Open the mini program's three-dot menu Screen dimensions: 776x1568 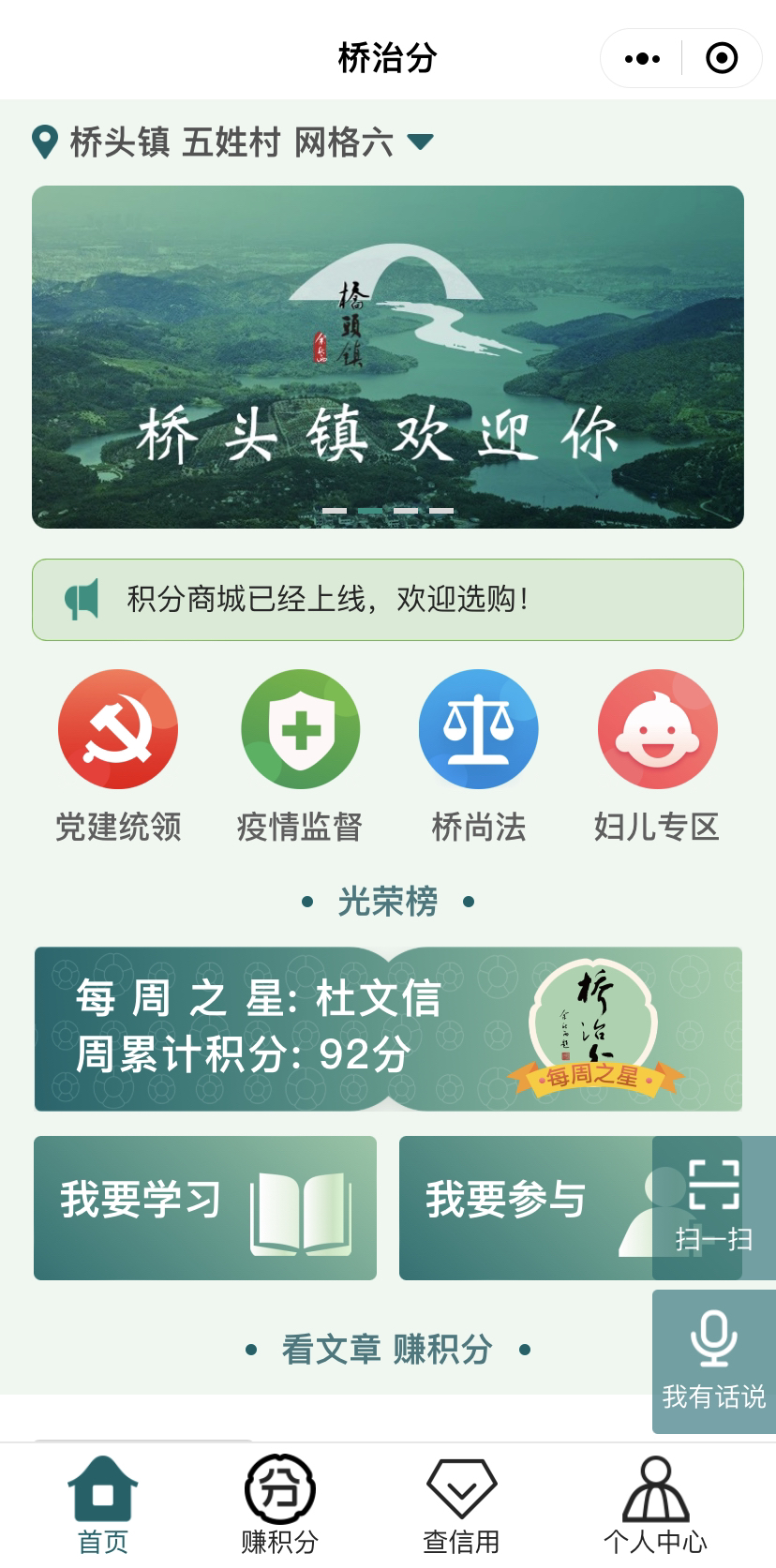pos(642,58)
